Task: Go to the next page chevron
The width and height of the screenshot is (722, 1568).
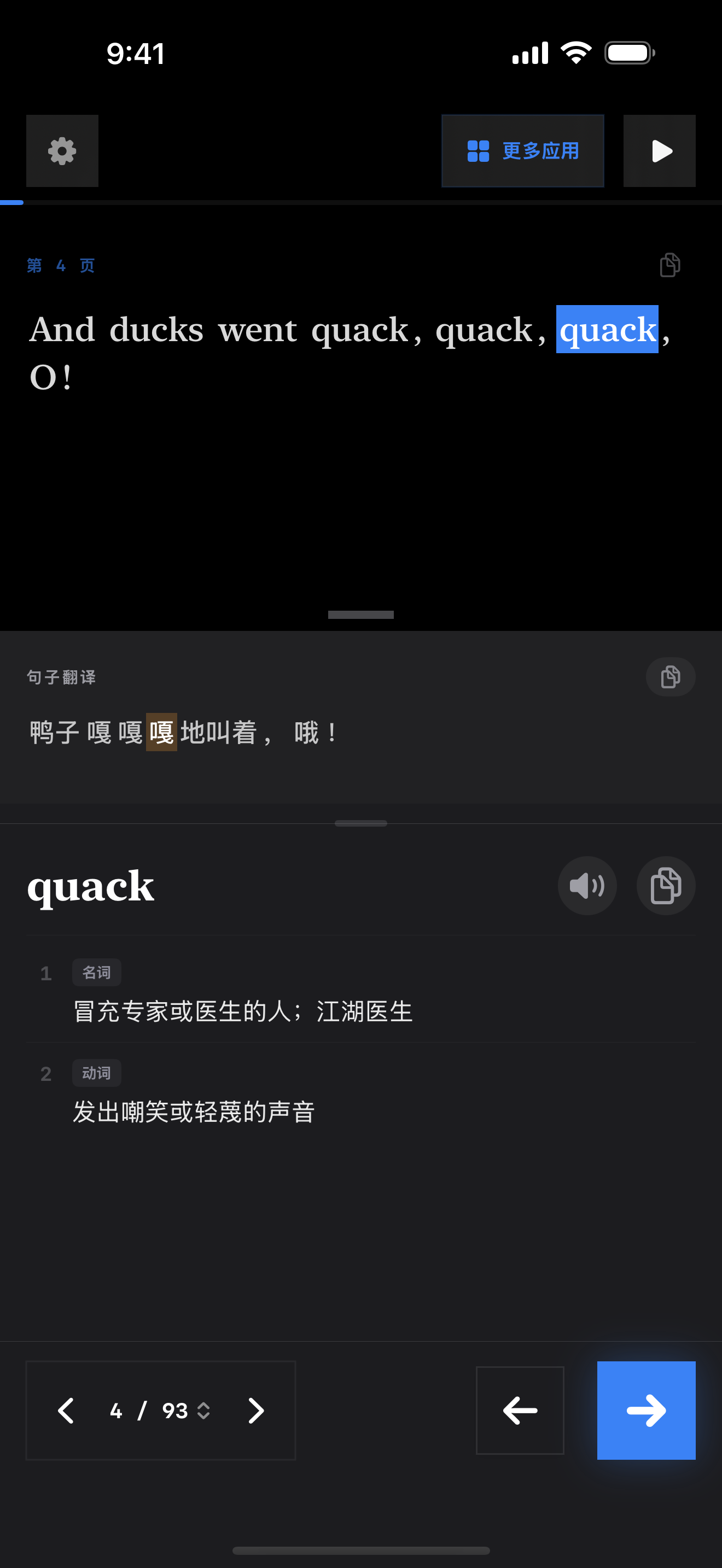Action: 255,1411
